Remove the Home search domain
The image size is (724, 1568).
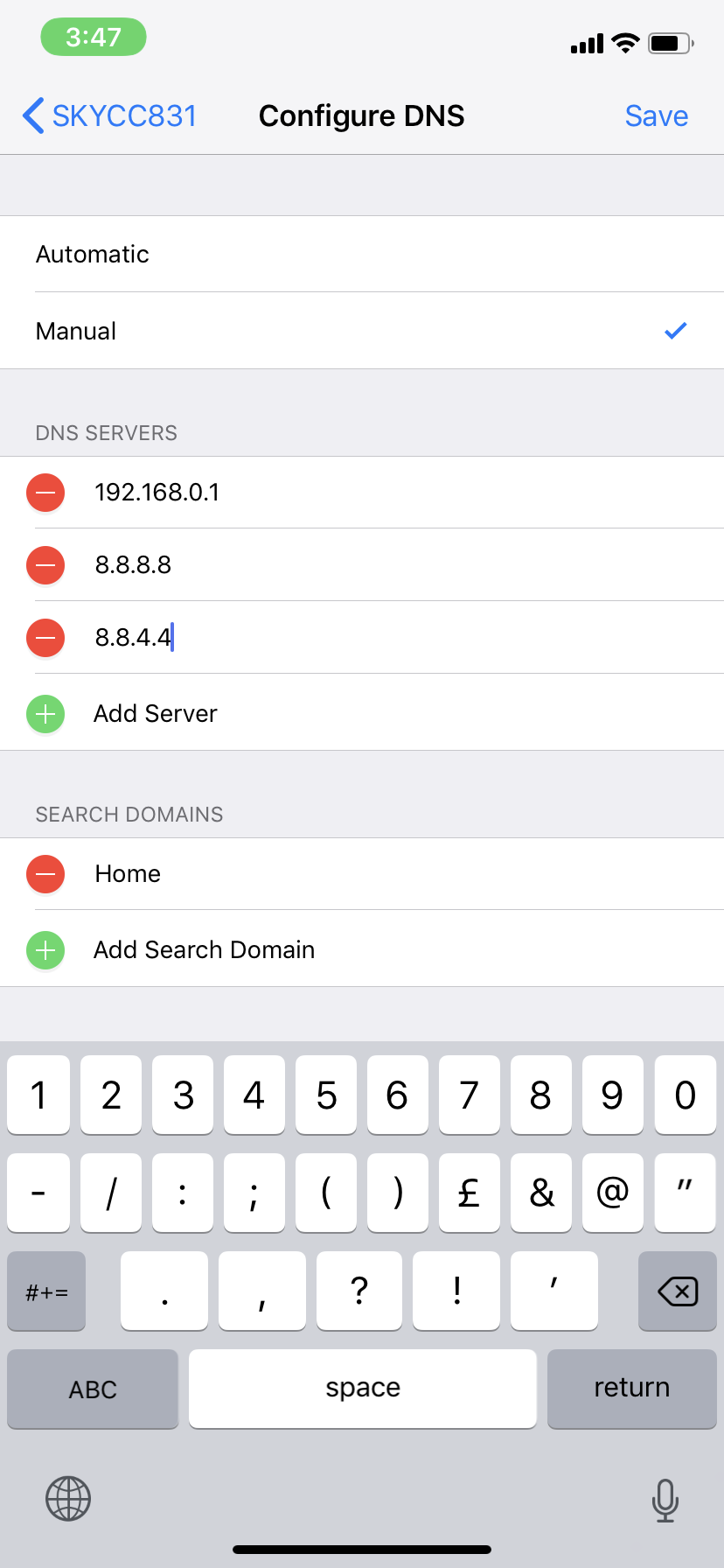pos(45,874)
